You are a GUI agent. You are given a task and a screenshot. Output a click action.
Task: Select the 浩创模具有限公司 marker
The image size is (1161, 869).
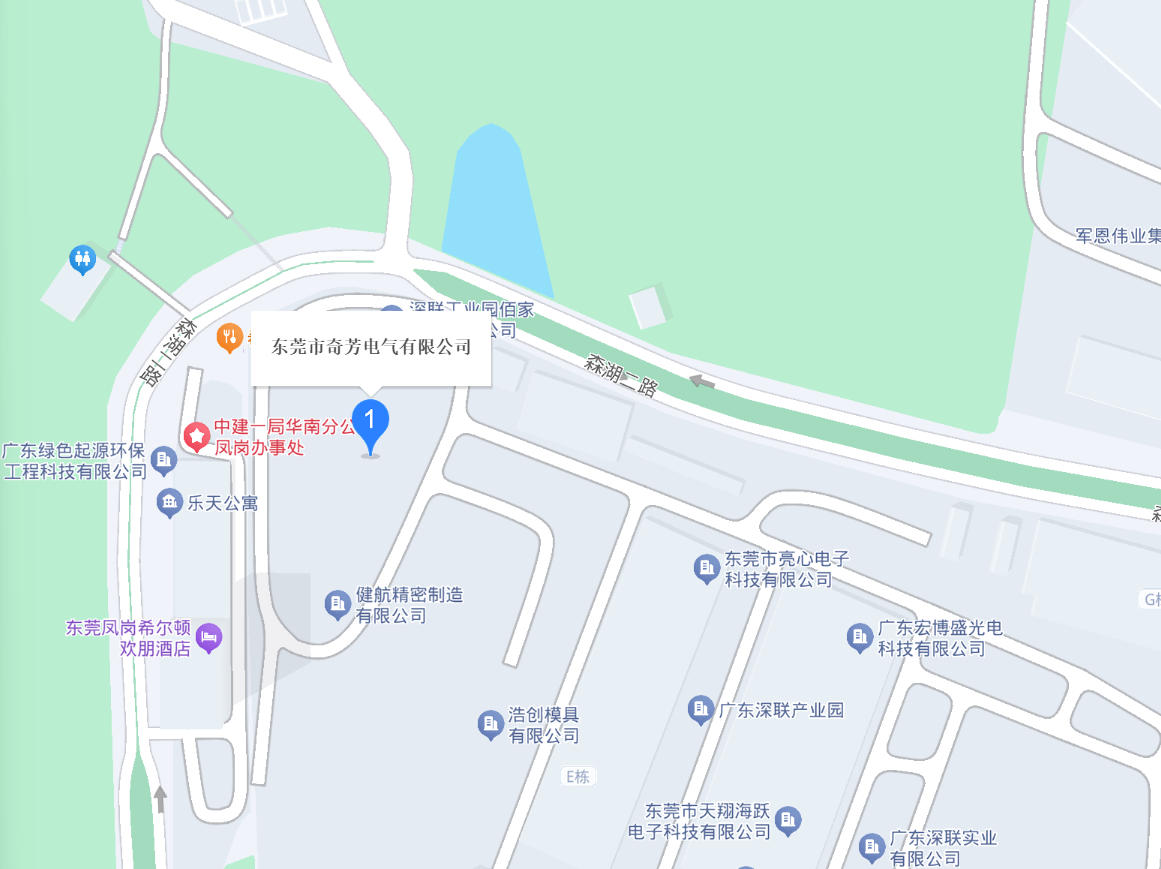pos(489,725)
